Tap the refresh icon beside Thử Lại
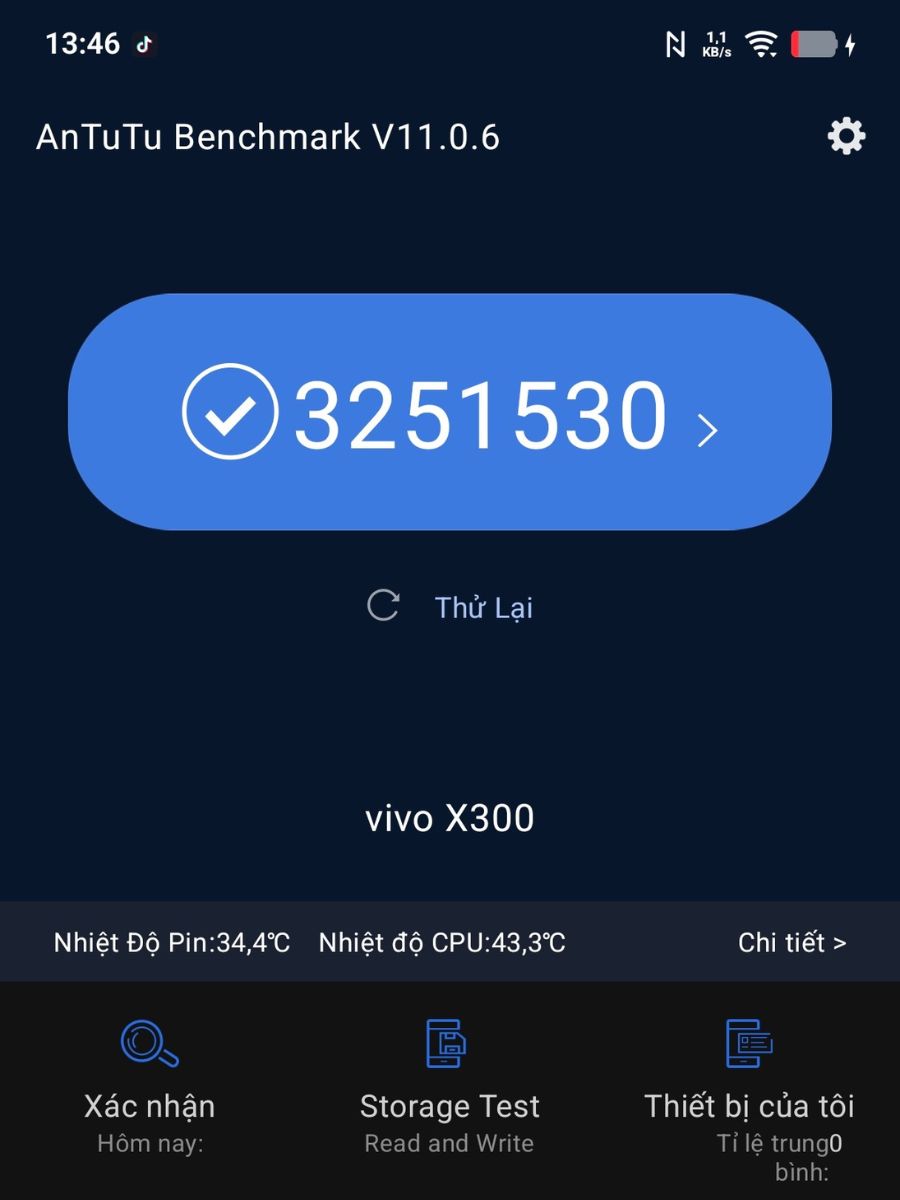The image size is (900, 1200). pos(384,605)
